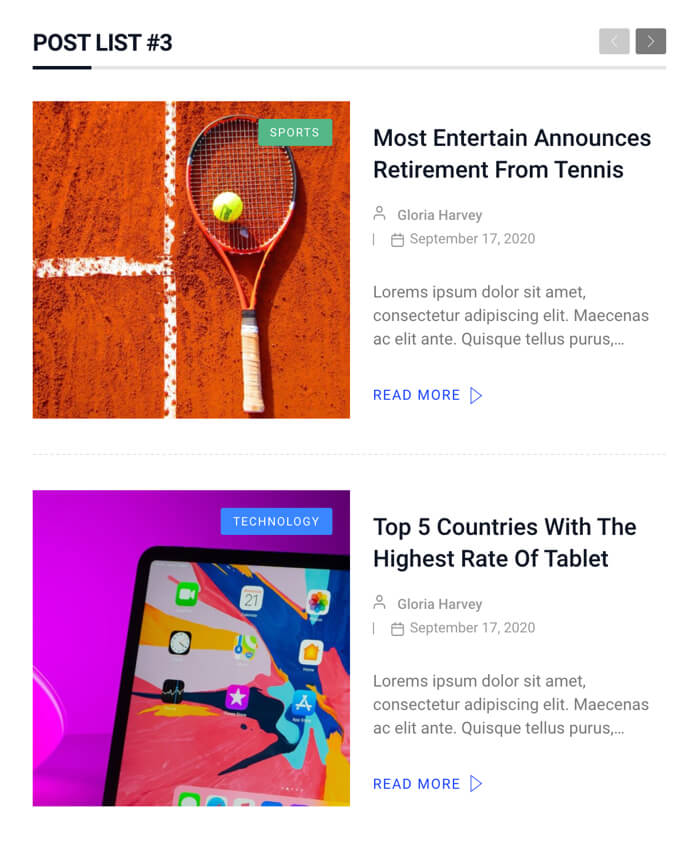700x841 pixels.
Task: View Gloria Harvey's profile on the tablet post
Action: (439, 604)
